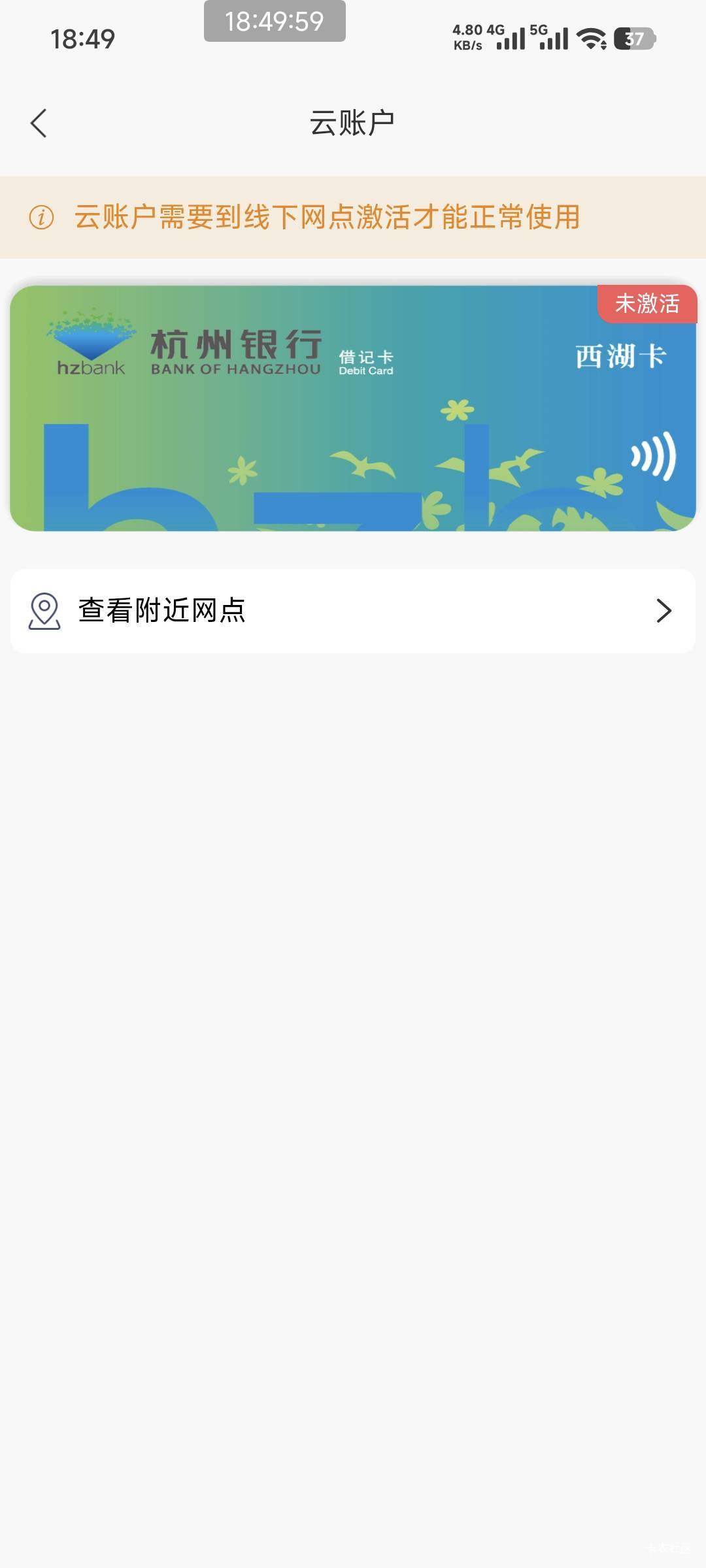Open 查看附近网点 to find nearby branches

353,611
